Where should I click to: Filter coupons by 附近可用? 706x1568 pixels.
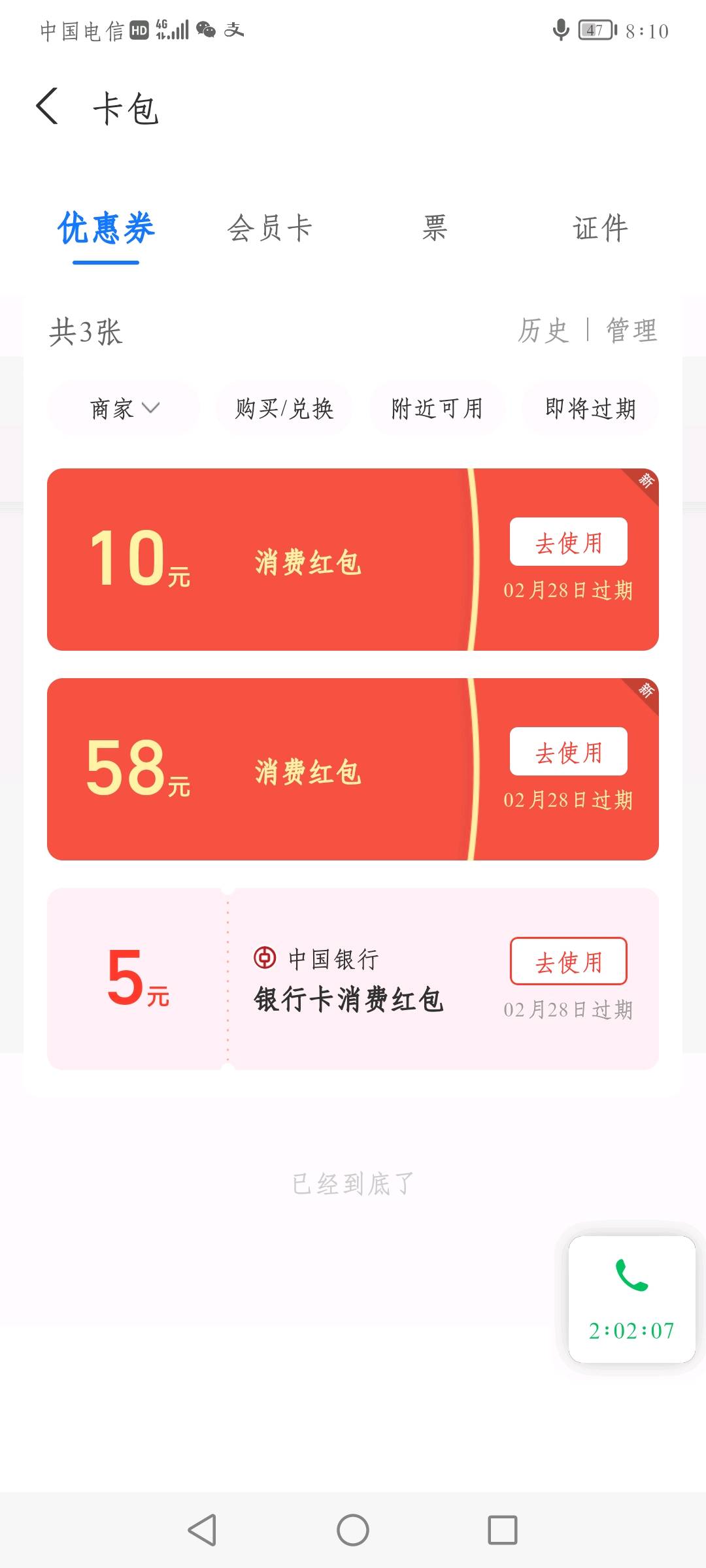(437, 409)
